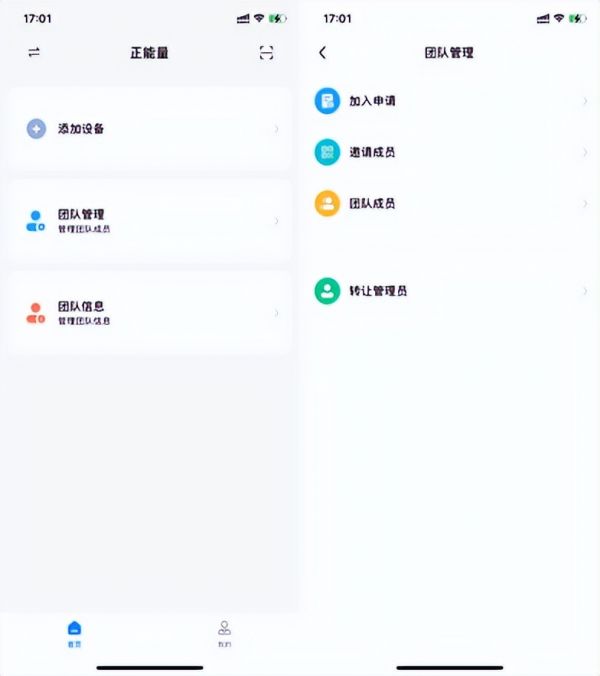Open the scan code icon
This screenshot has width=600, height=676.
pyautogui.click(x=266, y=53)
